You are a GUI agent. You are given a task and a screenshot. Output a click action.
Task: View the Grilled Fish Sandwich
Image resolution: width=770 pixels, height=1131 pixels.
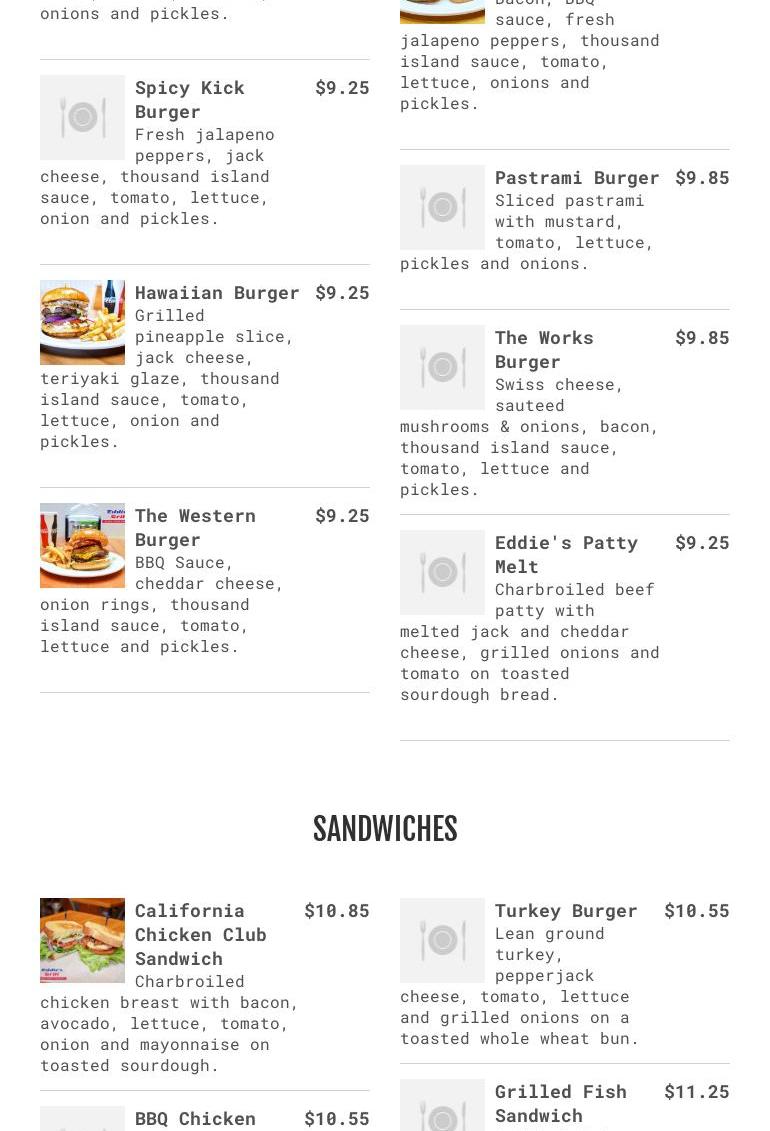click(560, 1103)
